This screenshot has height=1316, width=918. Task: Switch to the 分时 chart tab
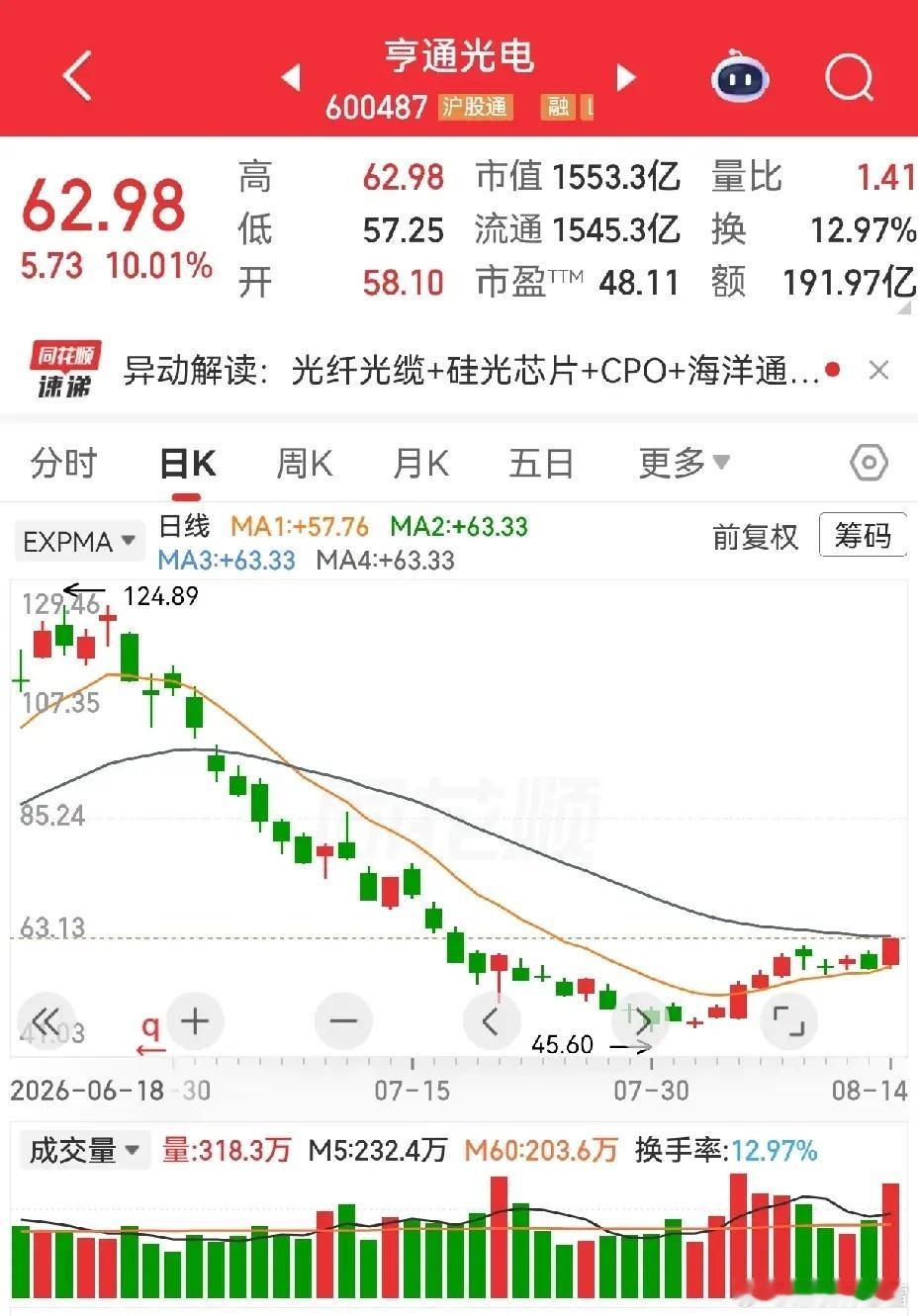(x=64, y=463)
